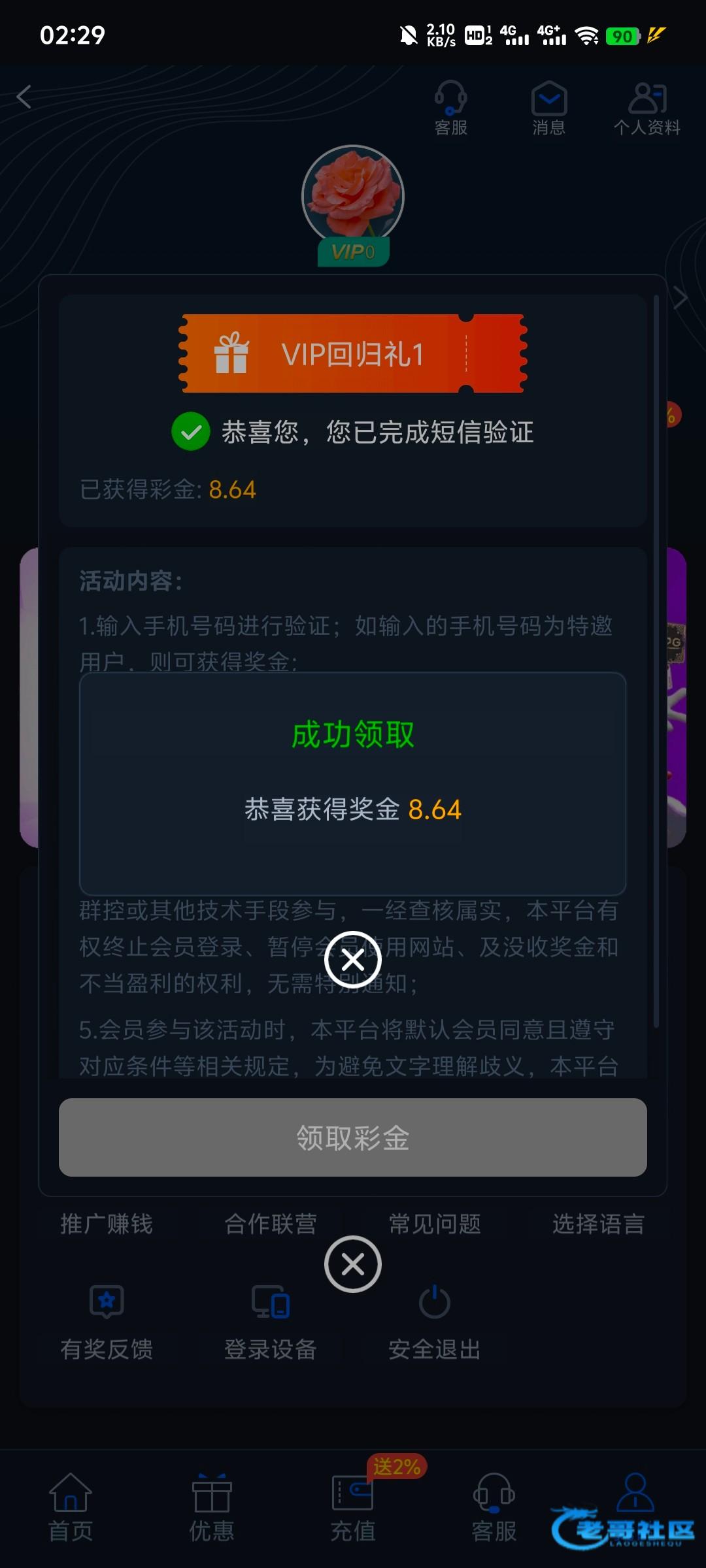Close the VIP回归礼 activity dialog
The width and height of the screenshot is (706, 1568).
click(353, 1264)
